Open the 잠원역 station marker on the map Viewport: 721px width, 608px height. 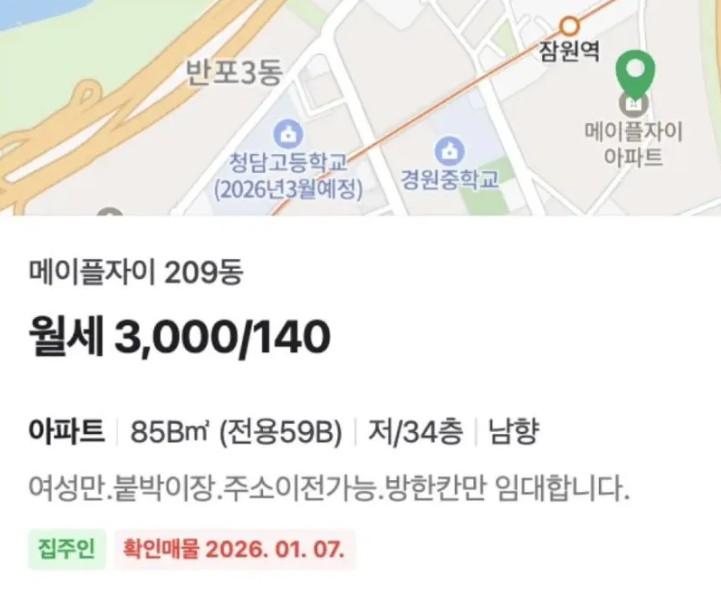tap(569, 25)
